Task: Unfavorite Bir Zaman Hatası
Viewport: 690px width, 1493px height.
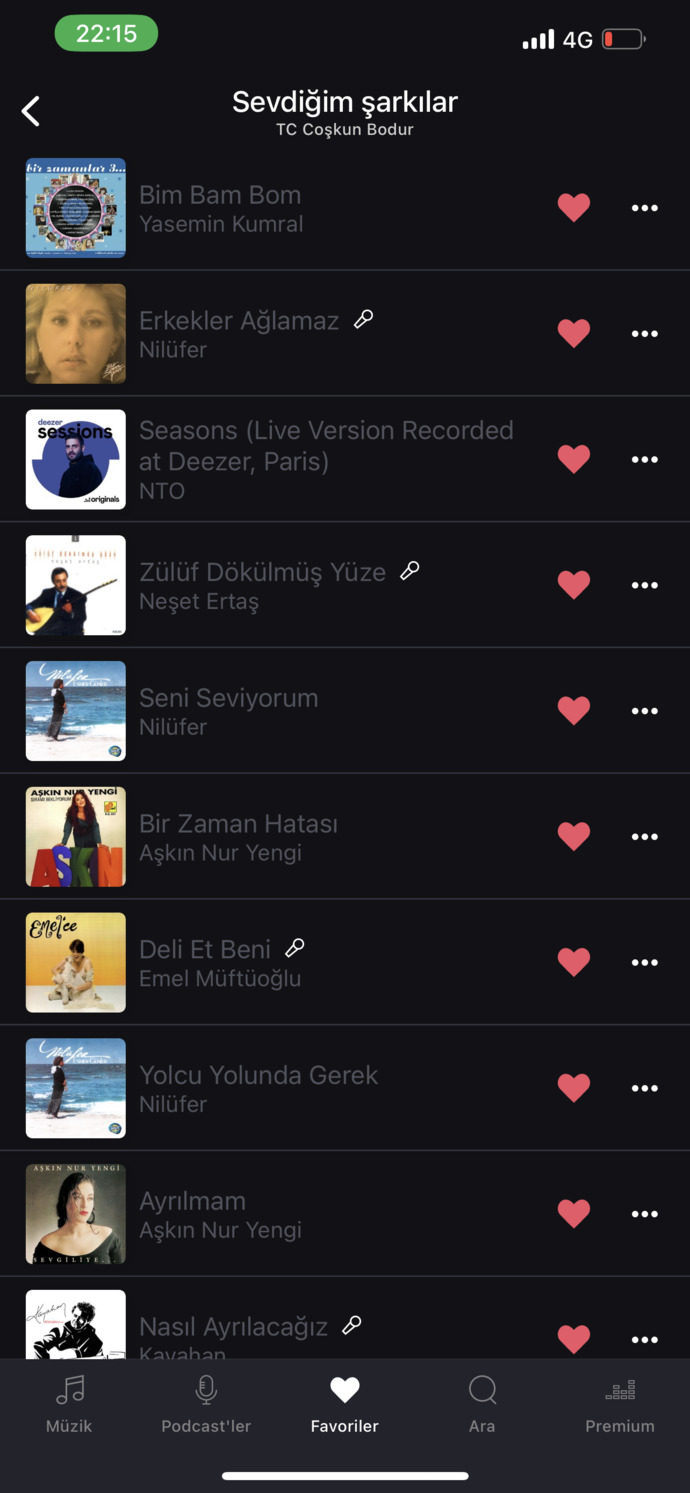Action: pyautogui.click(x=573, y=836)
